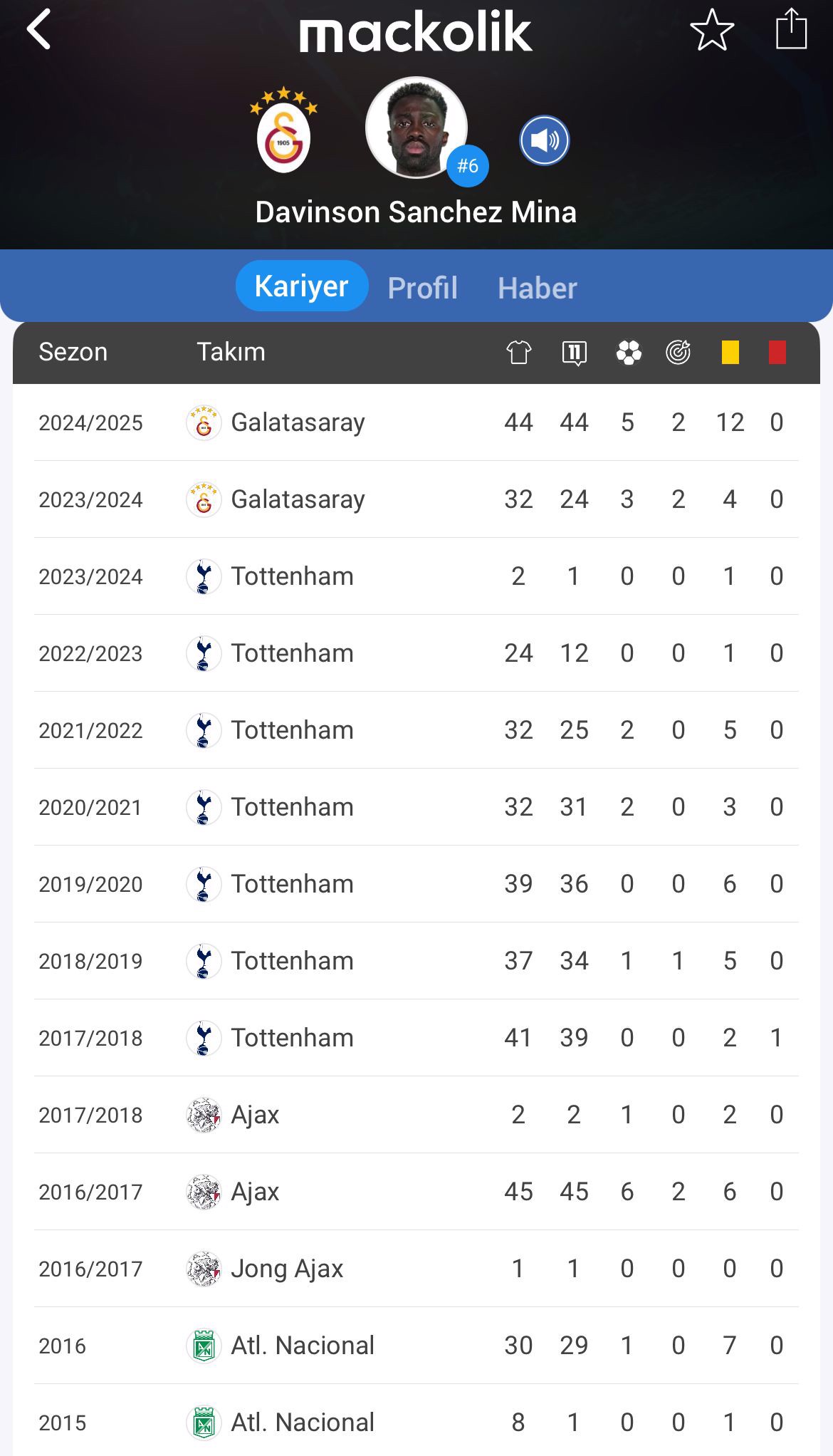Viewport: 833px width, 1456px height.
Task: Switch to the Profil tab
Action: (x=422, y=288)
